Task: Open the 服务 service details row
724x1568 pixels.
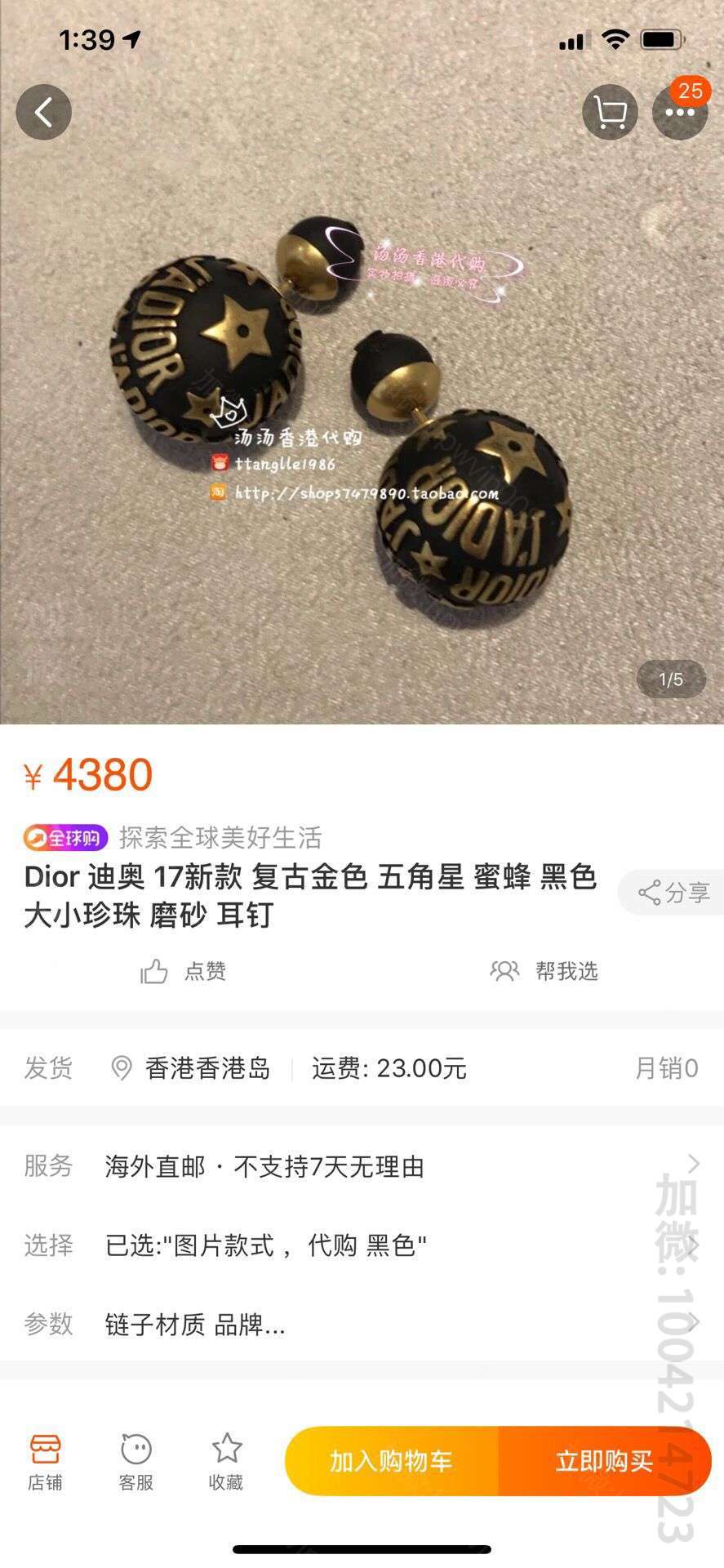Action: (362, 1166)
